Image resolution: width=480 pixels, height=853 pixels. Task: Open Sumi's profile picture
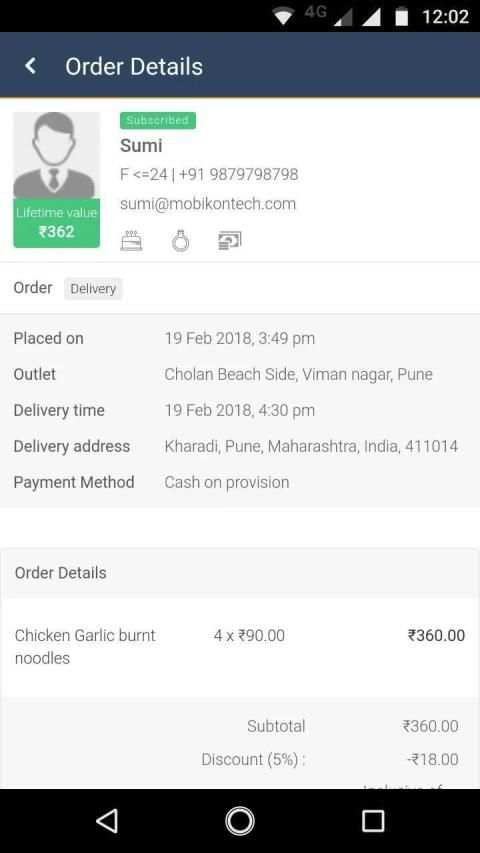click(x=57, y=156)
